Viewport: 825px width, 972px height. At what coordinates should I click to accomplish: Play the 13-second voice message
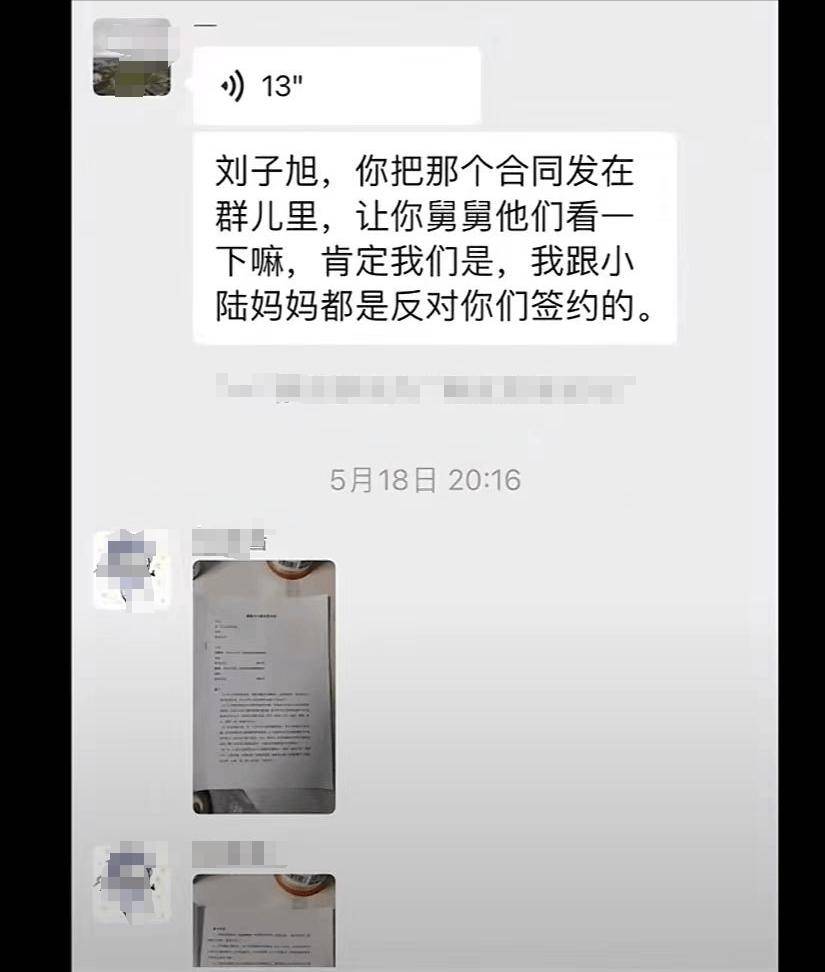pyautogui.click(x=335, y=87)
